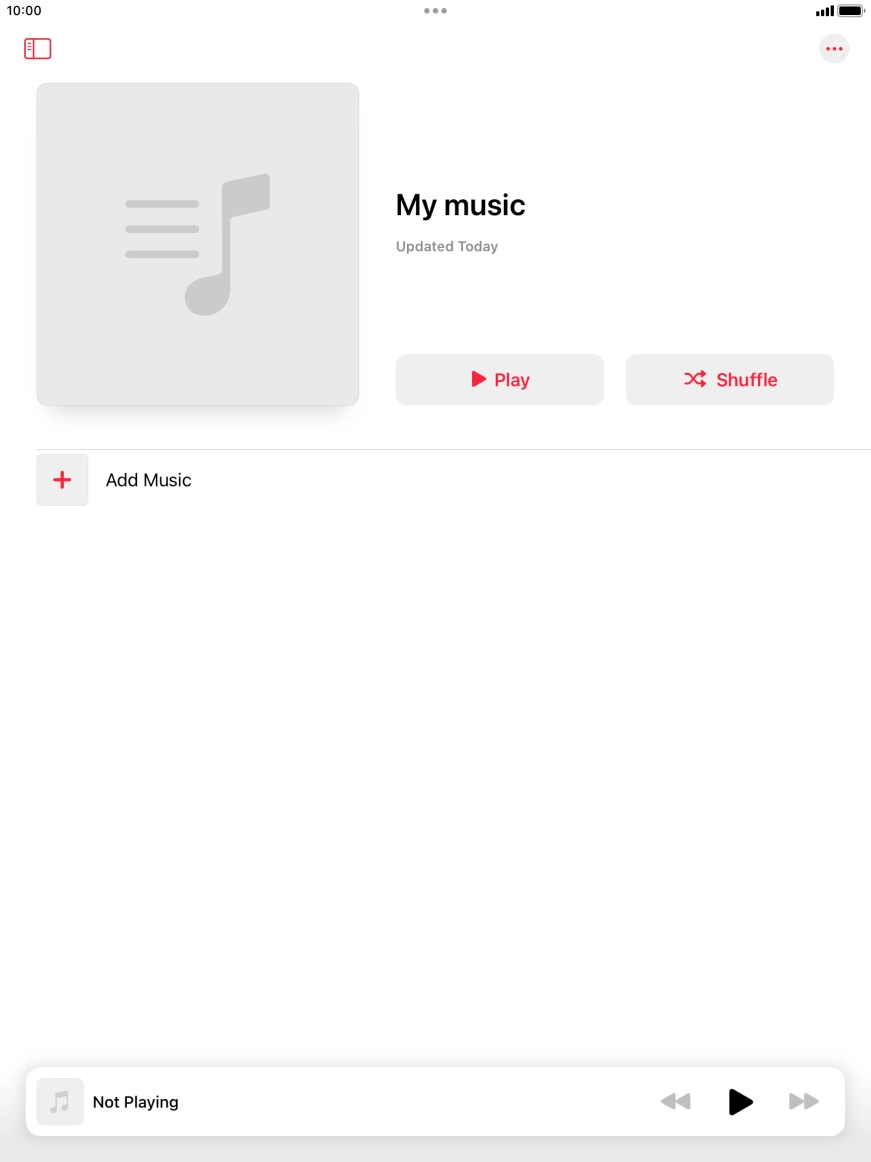Open the sidebar navigation panel
The height and width of the screenshot is (1162, 871).
pyautogui.click(x=37, y=48)
